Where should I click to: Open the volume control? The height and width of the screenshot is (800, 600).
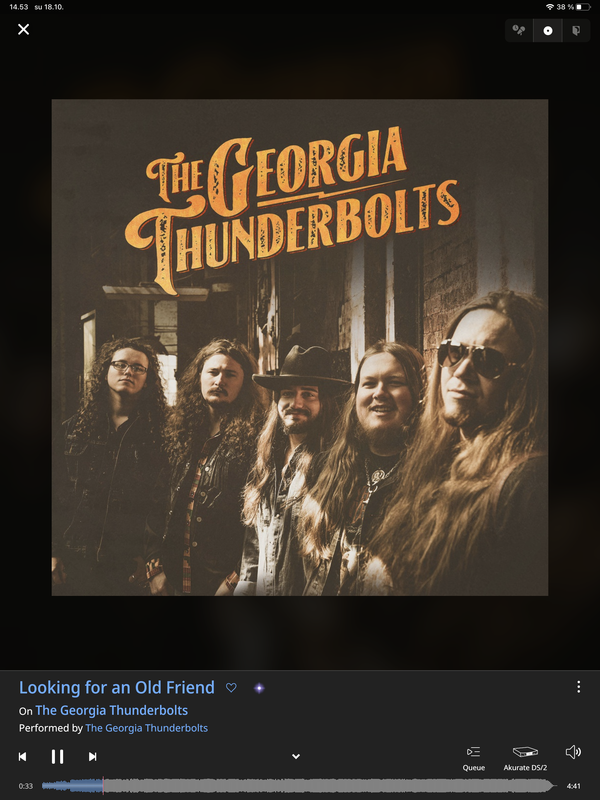[573, 752]
